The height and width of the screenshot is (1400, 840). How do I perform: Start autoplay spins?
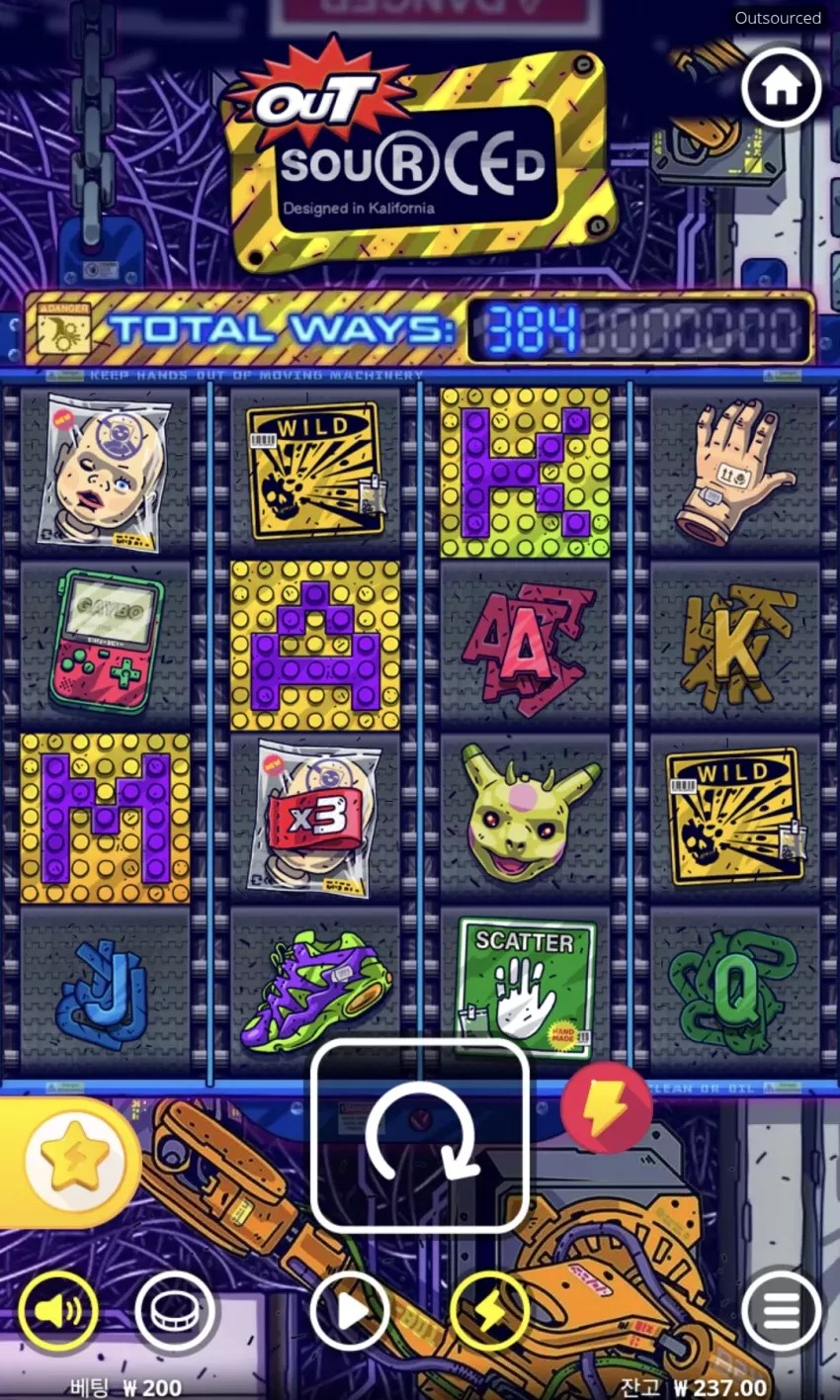[x=349, y=1311]
